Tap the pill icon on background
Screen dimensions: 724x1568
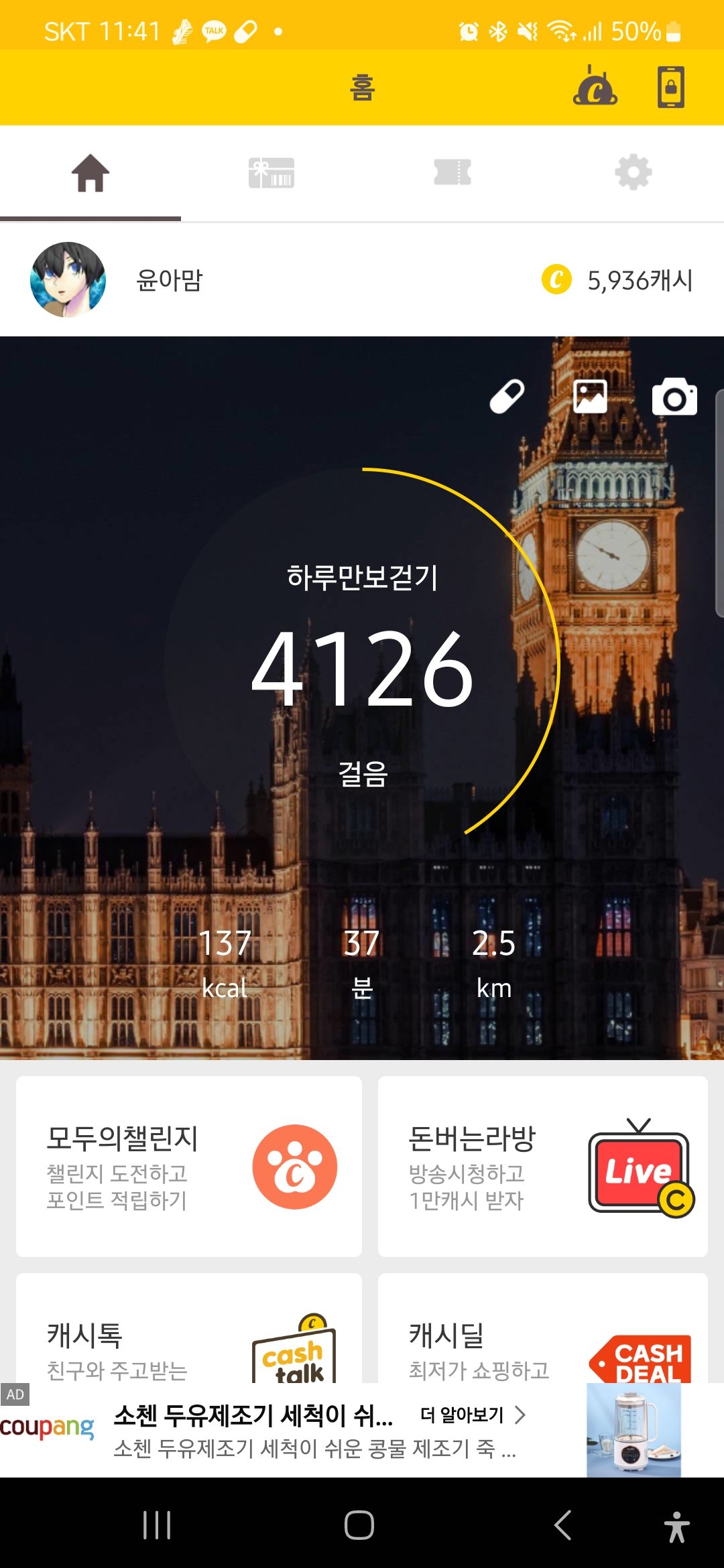pyautogui.click(x=507, y=397)
